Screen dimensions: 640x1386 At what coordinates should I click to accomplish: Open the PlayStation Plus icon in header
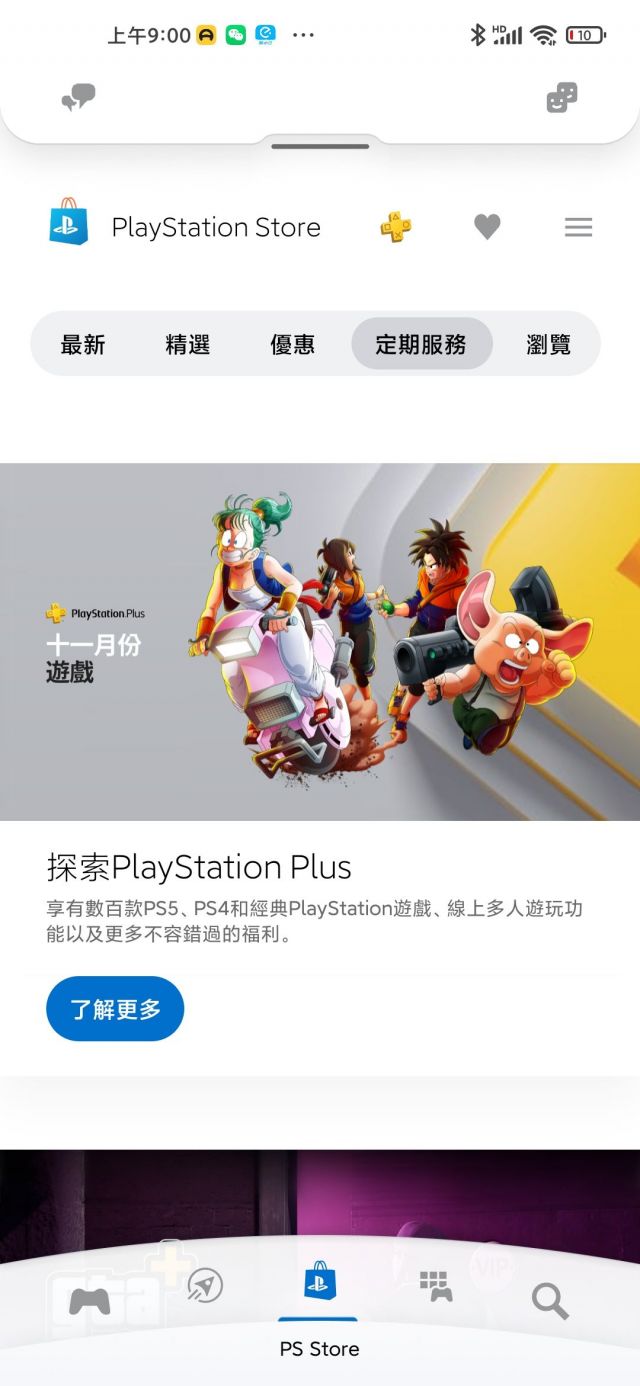click(396, 227)
